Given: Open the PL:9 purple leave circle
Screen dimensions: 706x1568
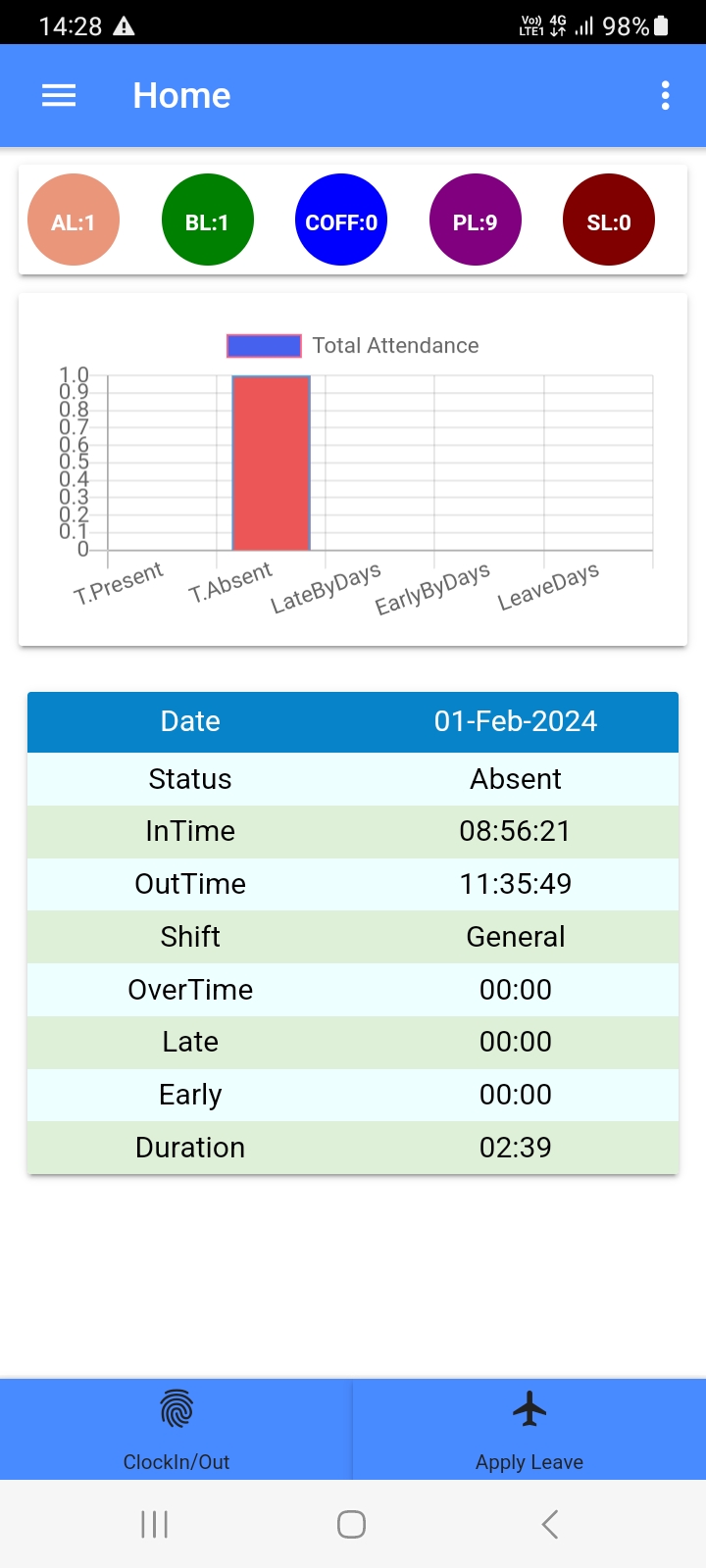Looking at the screenshot, I should click(x=475, y=220).
